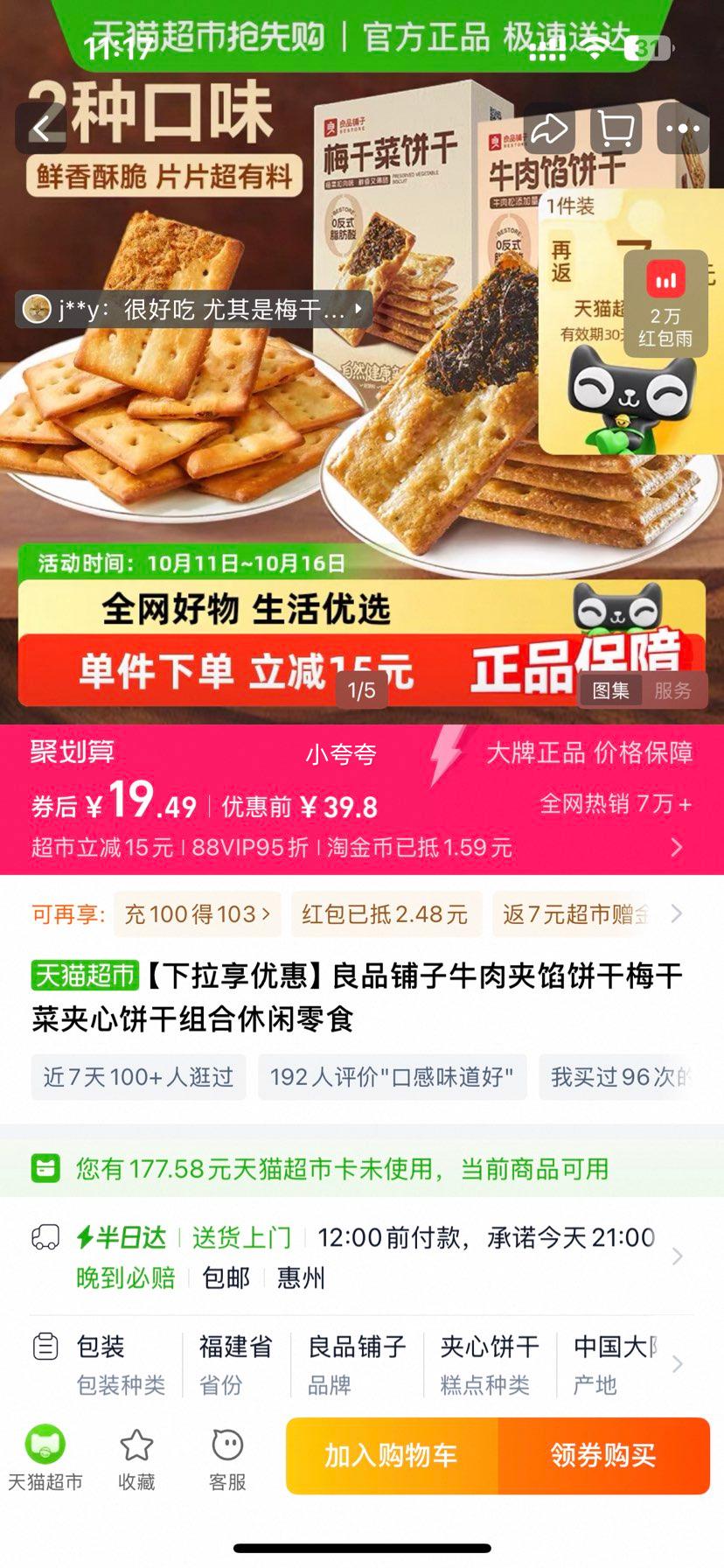
Task: Open the shopping cart
Action: 616,129
